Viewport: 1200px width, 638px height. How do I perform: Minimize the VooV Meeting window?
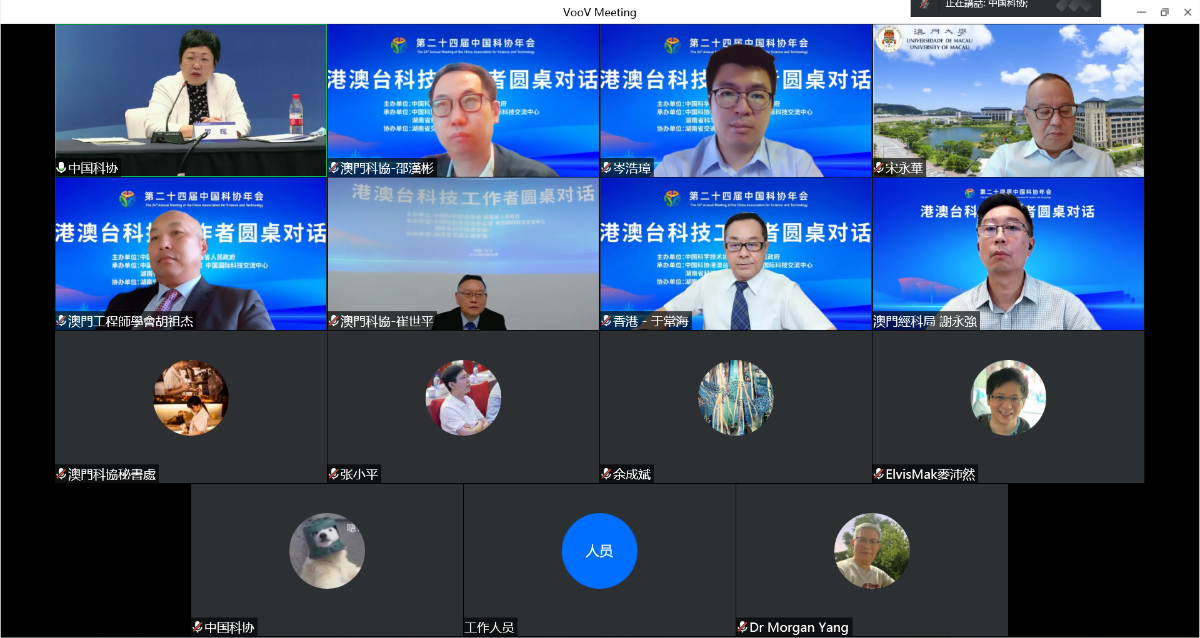[1141, 12]
